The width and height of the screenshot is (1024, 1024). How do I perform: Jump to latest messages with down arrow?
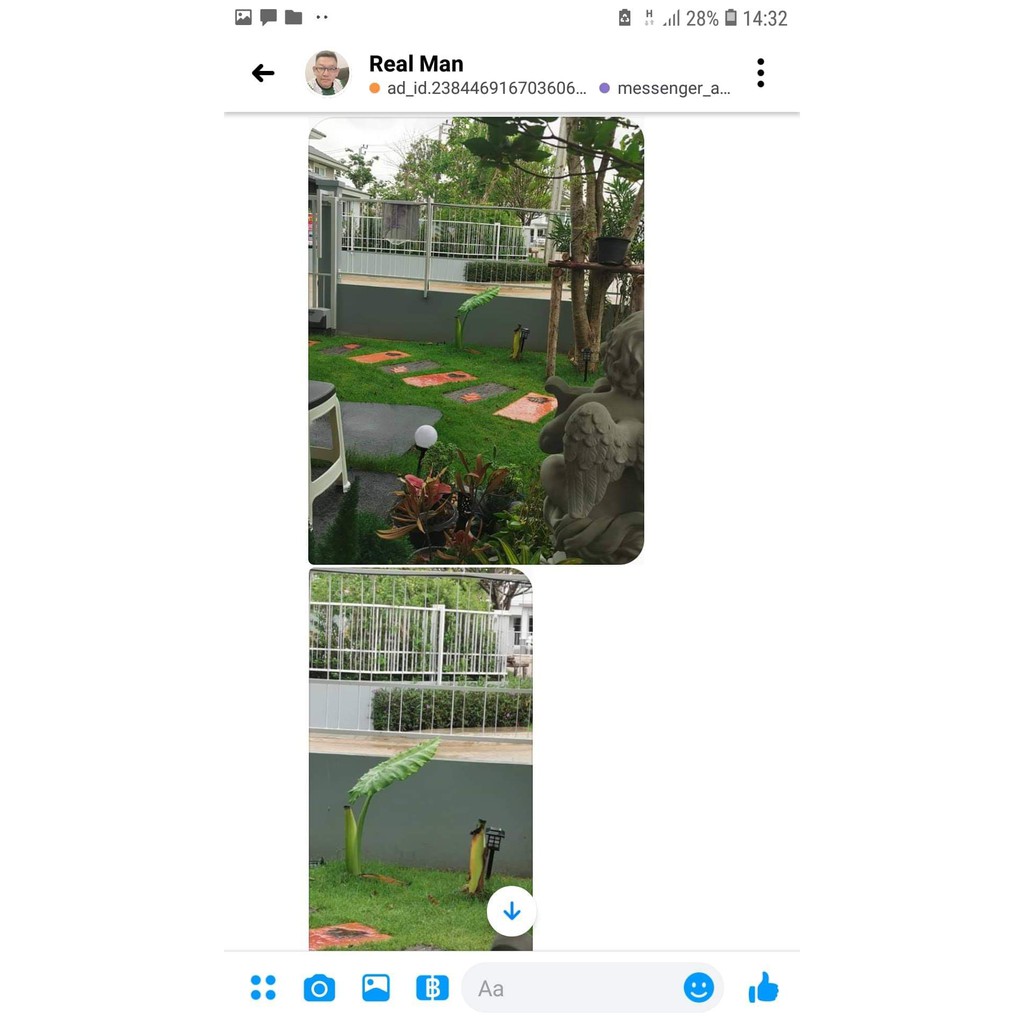[512, 911]
